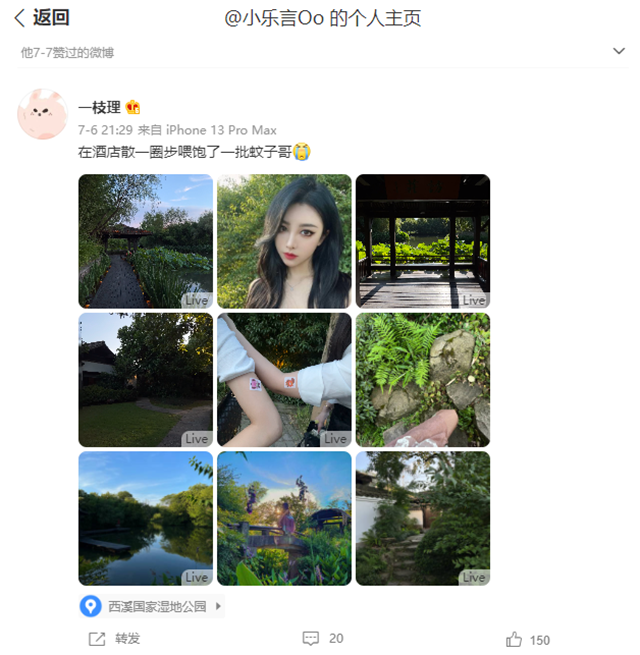Screen dimensions: 640x655
Task: Open the 一枝理 username link
Action: click(x=99, y=107)
